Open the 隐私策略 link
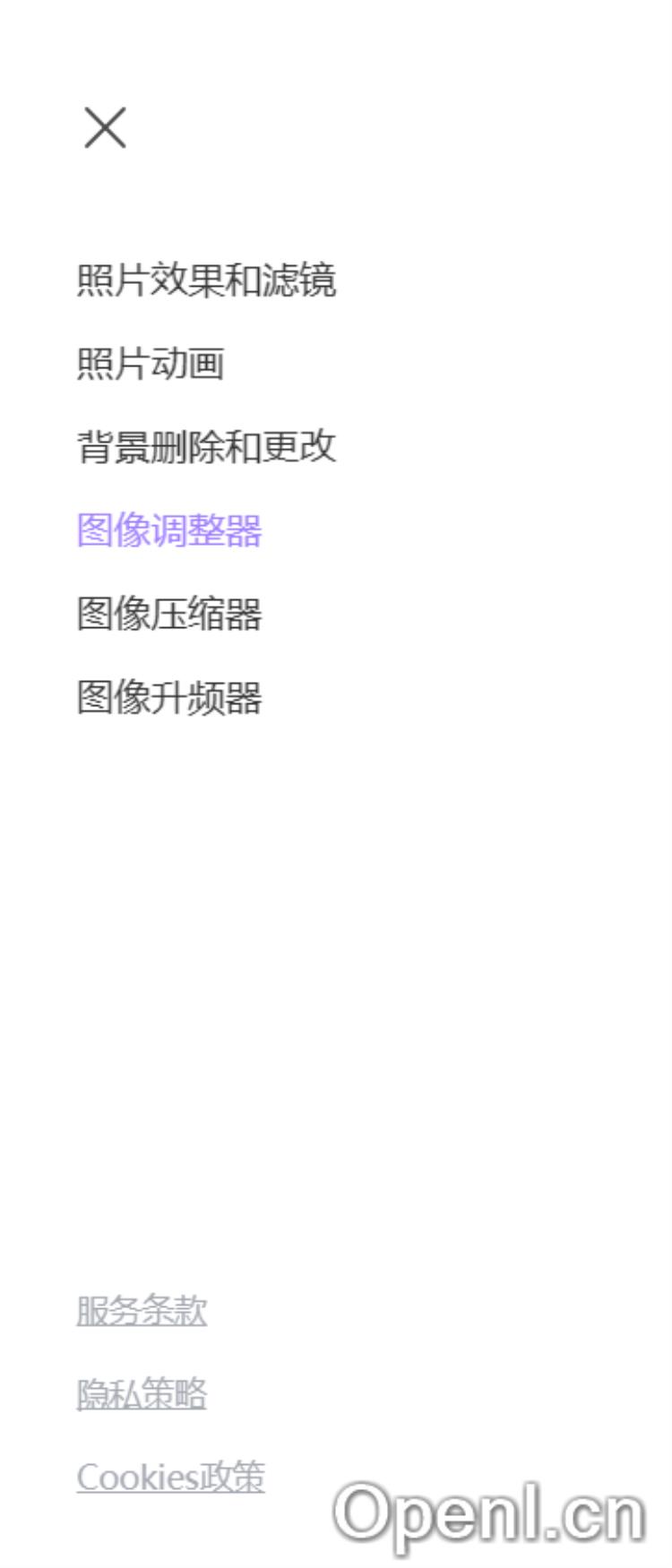 pyautogui.click(x=142, y=1393)
